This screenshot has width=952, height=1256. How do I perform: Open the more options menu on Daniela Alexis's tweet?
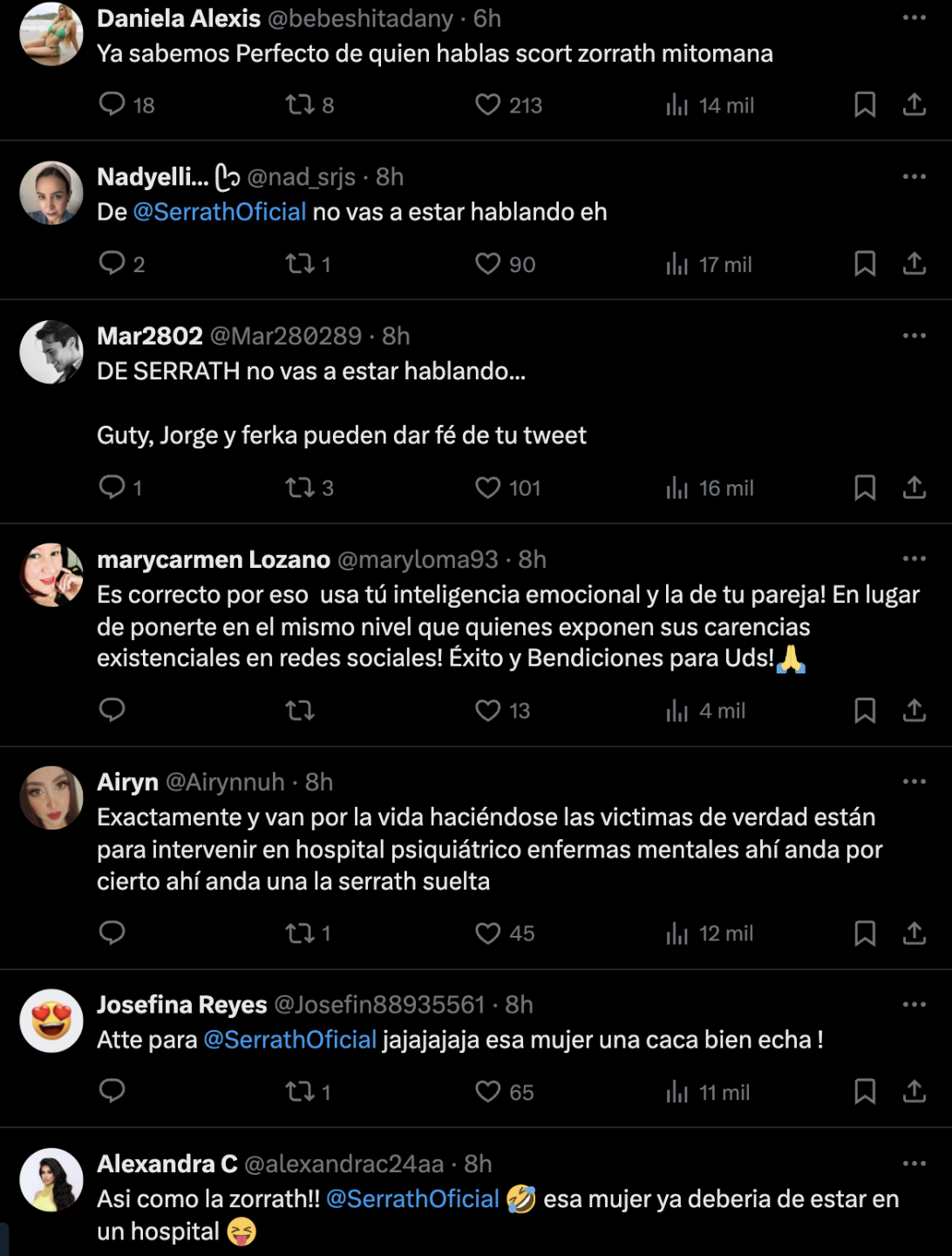click(914, 17)
